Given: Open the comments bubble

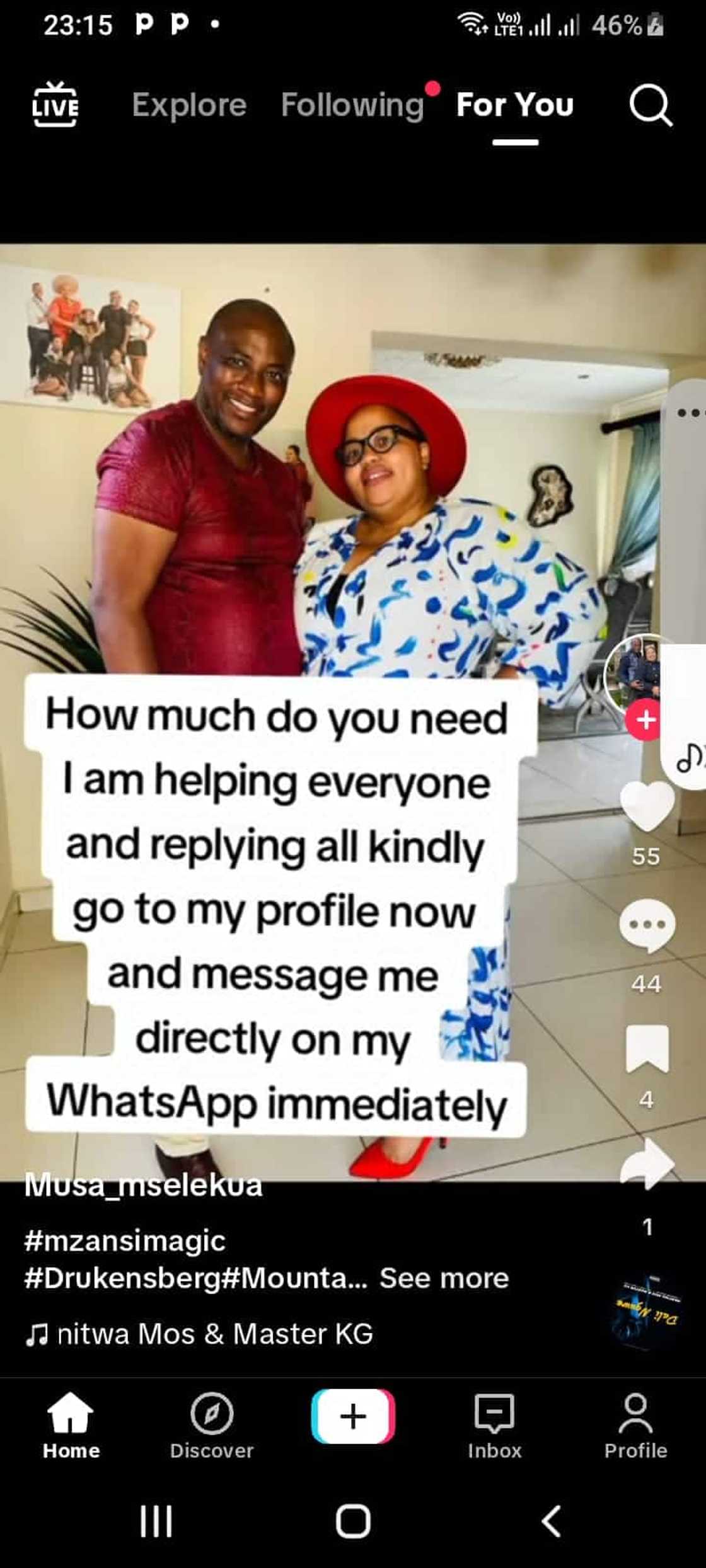Looking at the screenshot, I should pos(647,925).
